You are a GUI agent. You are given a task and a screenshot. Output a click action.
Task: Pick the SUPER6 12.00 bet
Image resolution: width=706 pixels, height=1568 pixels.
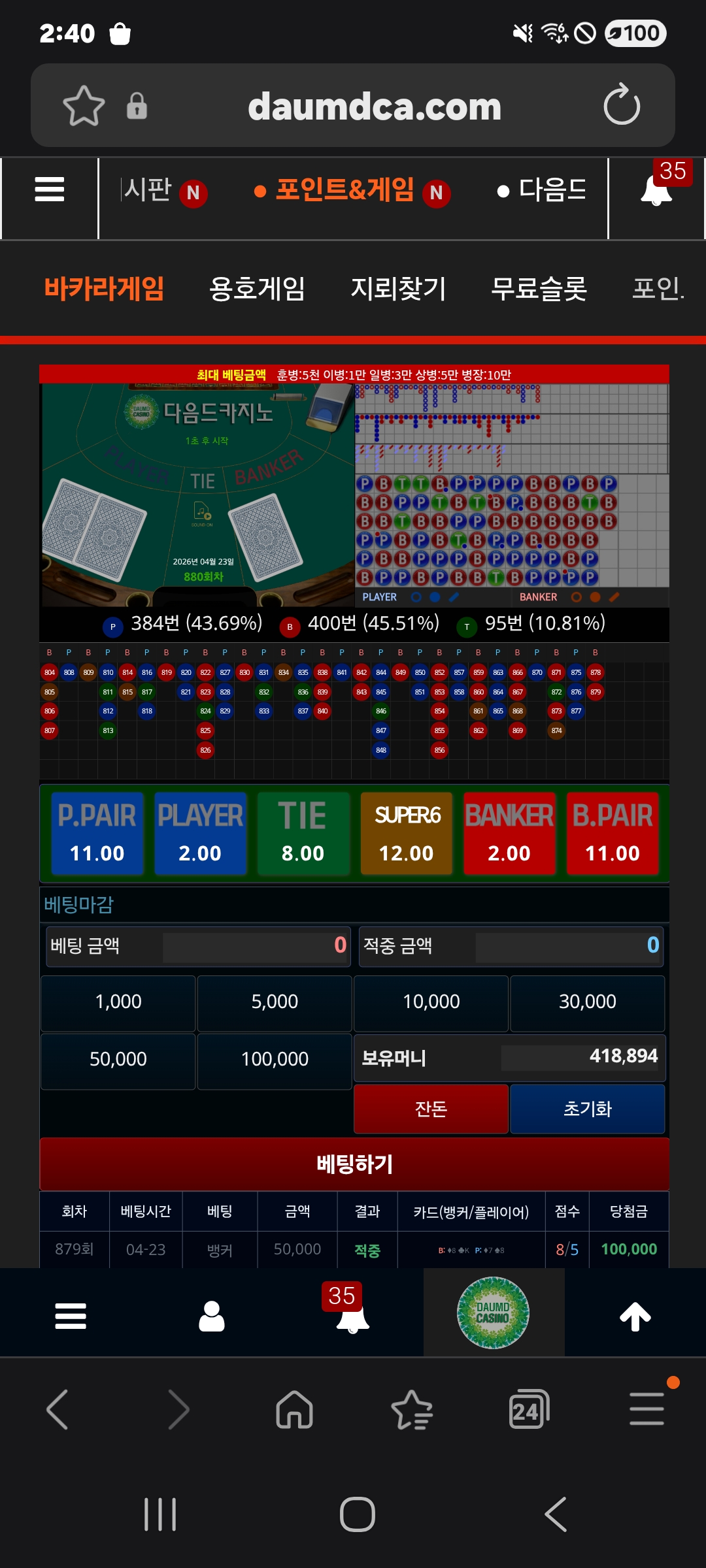pos(406,834)
